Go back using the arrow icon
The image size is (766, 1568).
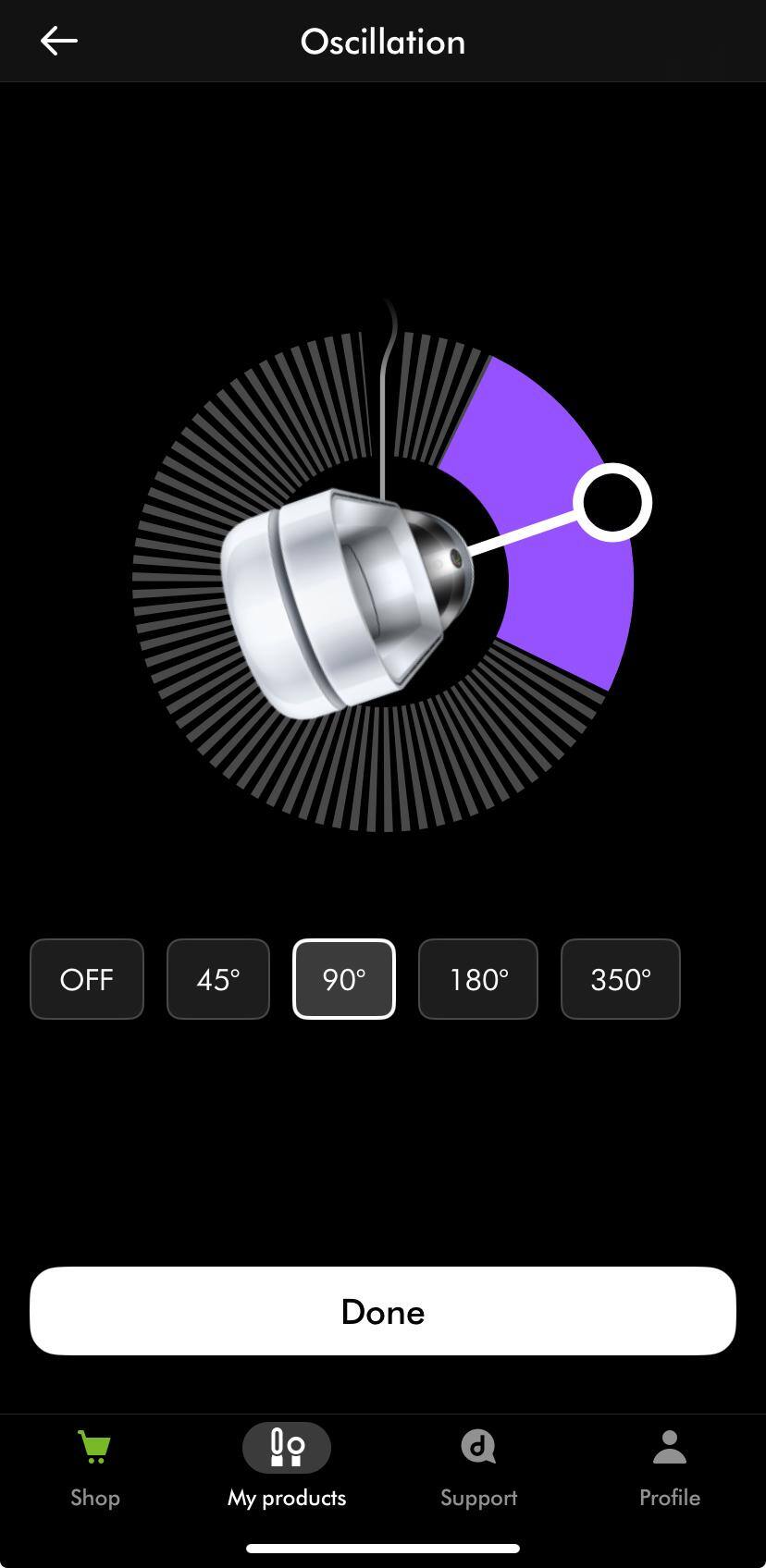coord(58,41)
